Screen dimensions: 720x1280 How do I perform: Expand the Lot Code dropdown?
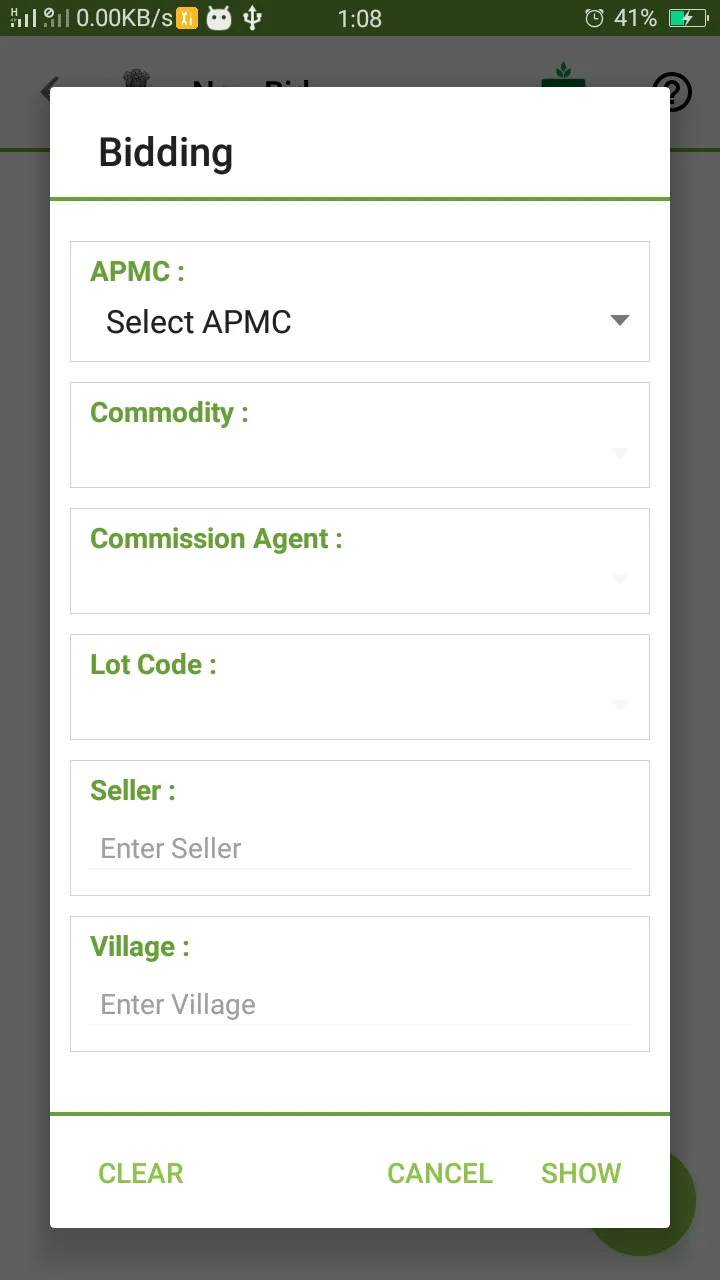coord(360,704)
